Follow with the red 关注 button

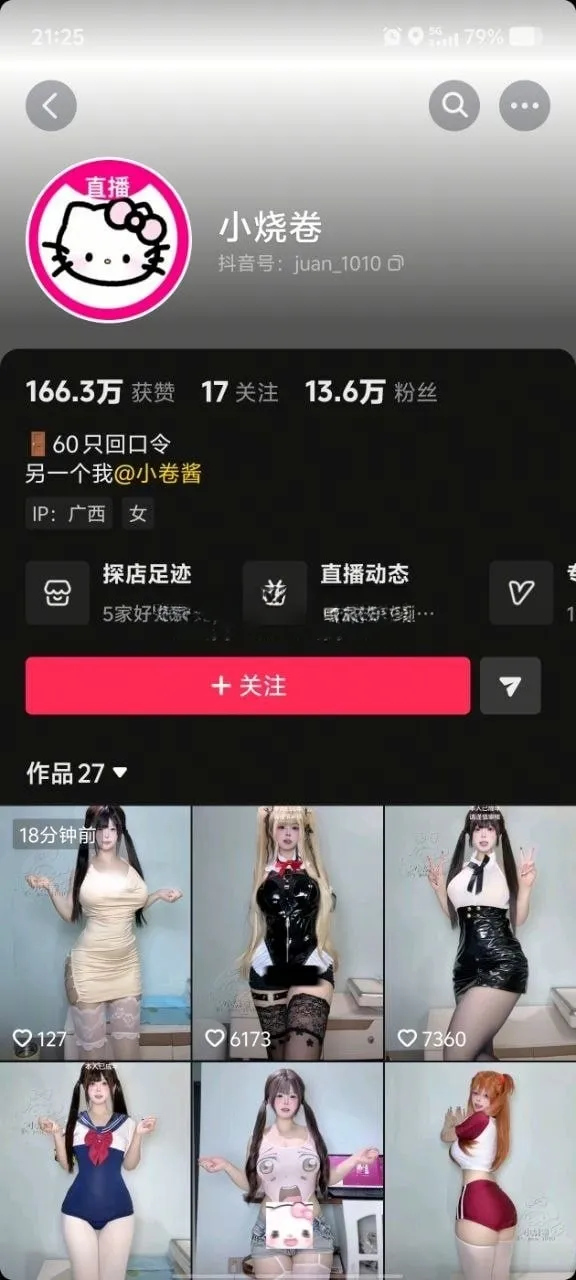coord(248,686)
